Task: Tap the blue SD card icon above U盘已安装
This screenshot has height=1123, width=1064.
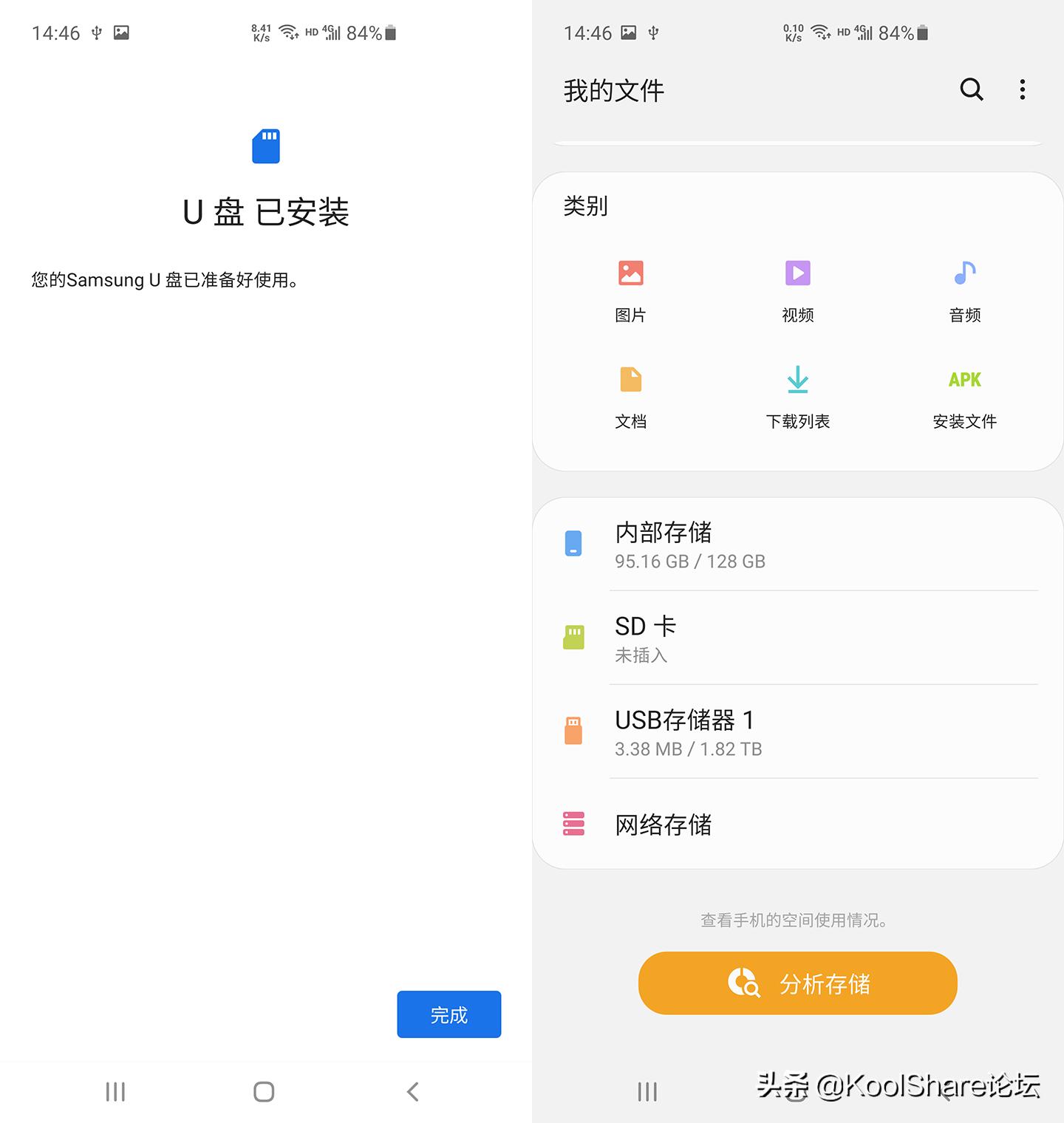Action: (265, 146)
